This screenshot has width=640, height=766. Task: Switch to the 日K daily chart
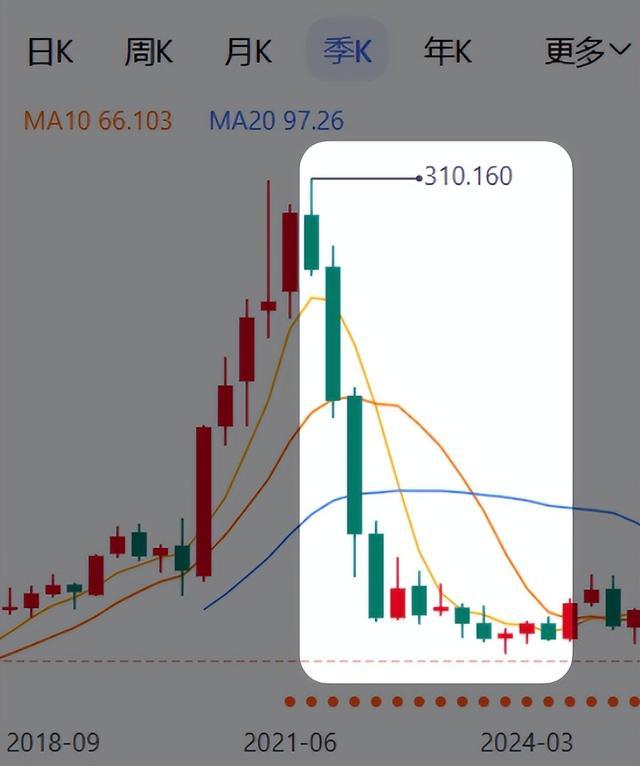(x=50, y=51)
